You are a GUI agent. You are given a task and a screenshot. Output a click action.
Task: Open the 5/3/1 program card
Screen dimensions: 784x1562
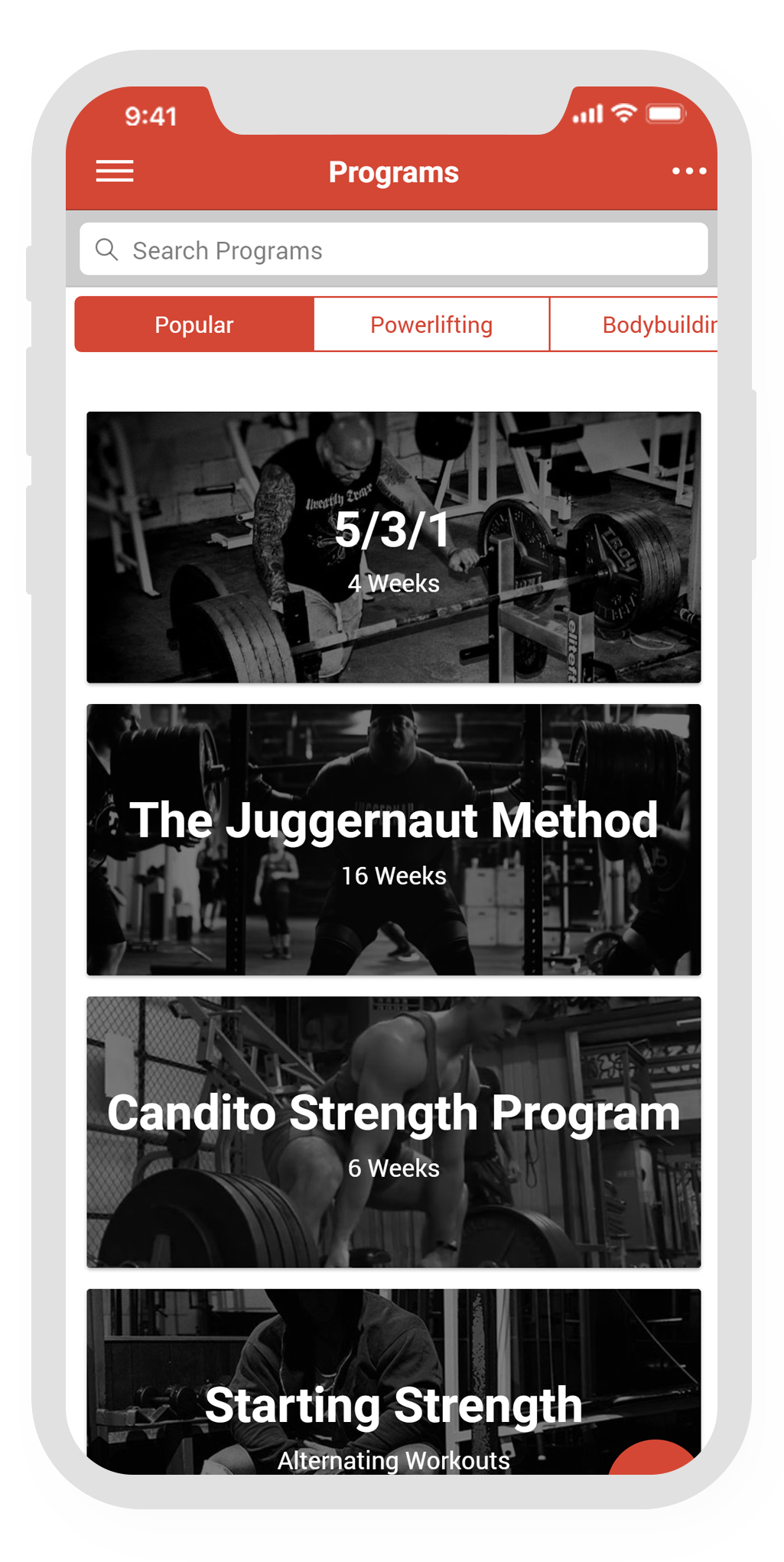coord(393,547)
